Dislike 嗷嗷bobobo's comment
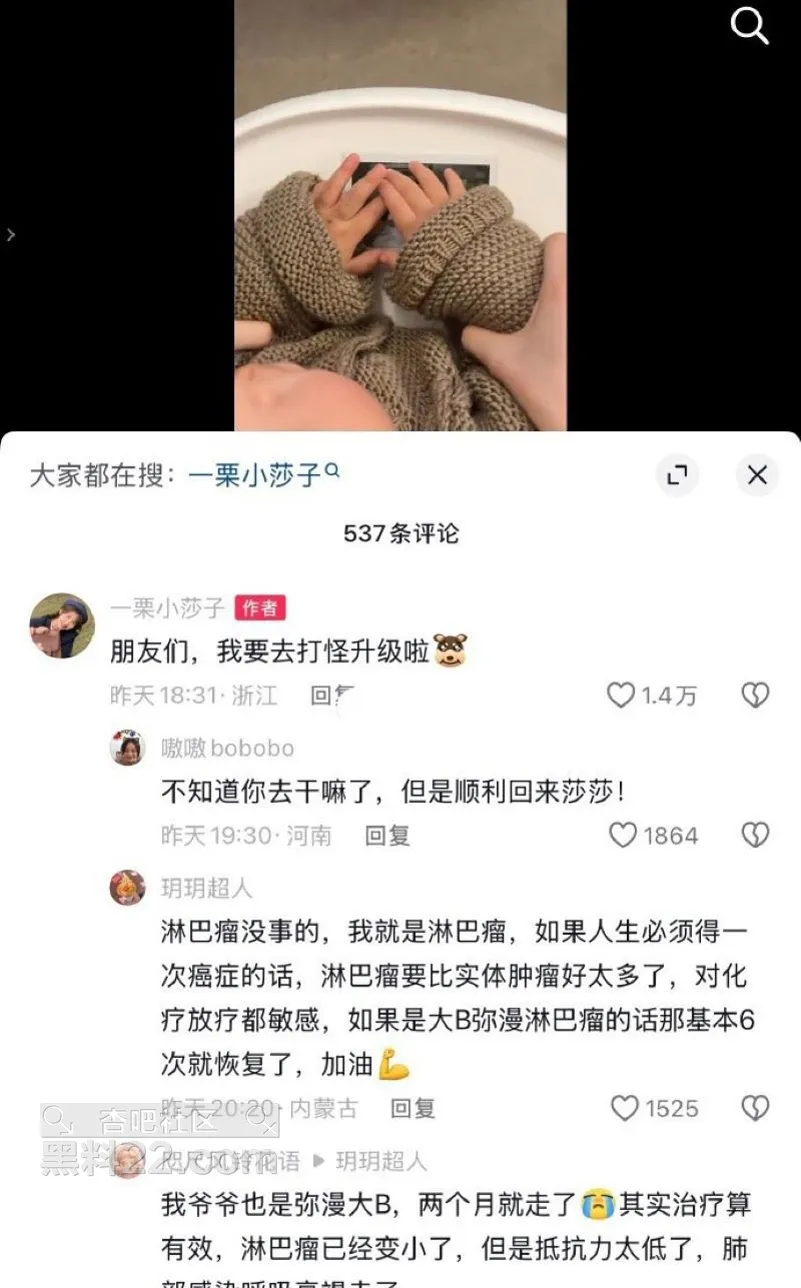This screenshot has width=801, height=1288. pyautogui.click(x=755, y=835)
